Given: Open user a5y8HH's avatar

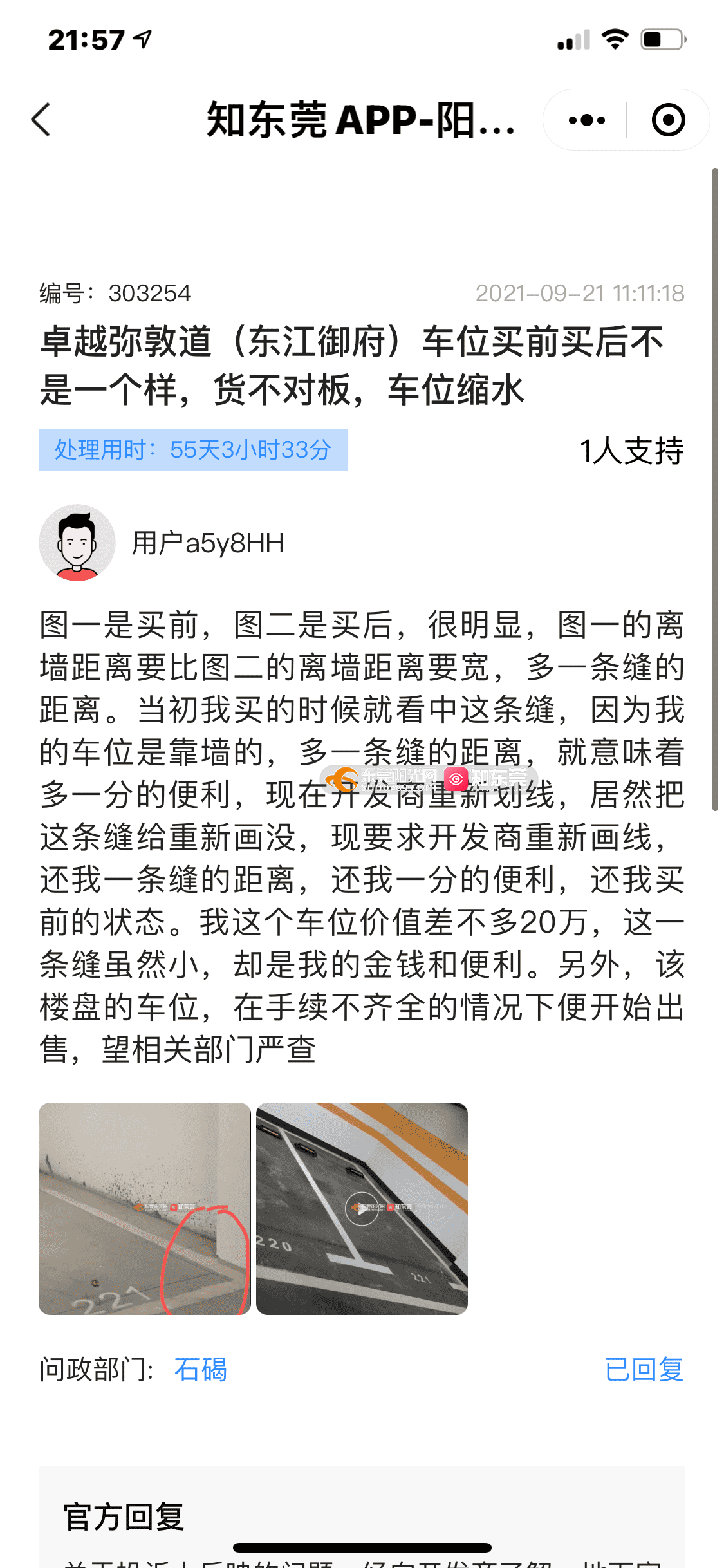Looking at the screenshot, I should (x=77, y=543).
